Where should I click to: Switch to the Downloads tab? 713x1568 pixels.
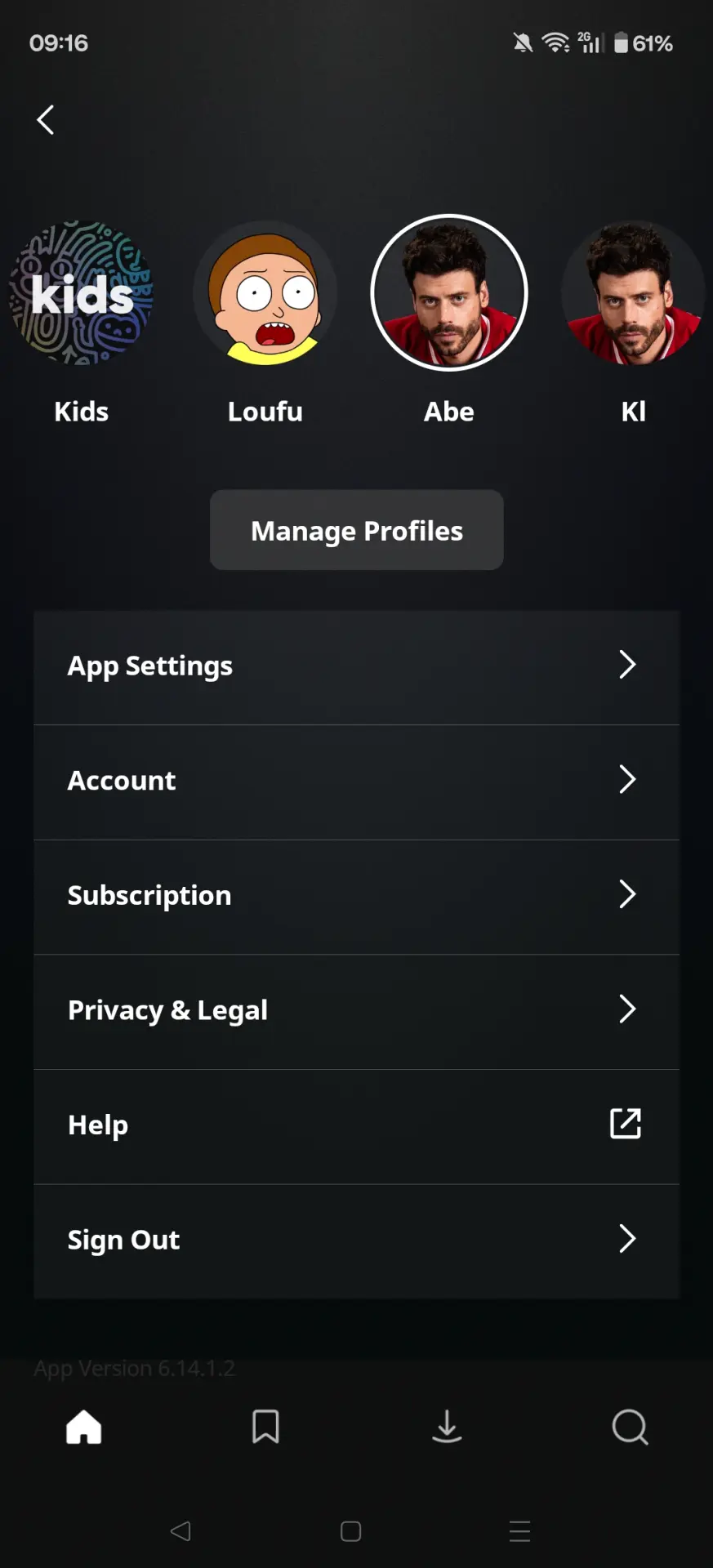pyautogui.click(x=447, y=1427)
